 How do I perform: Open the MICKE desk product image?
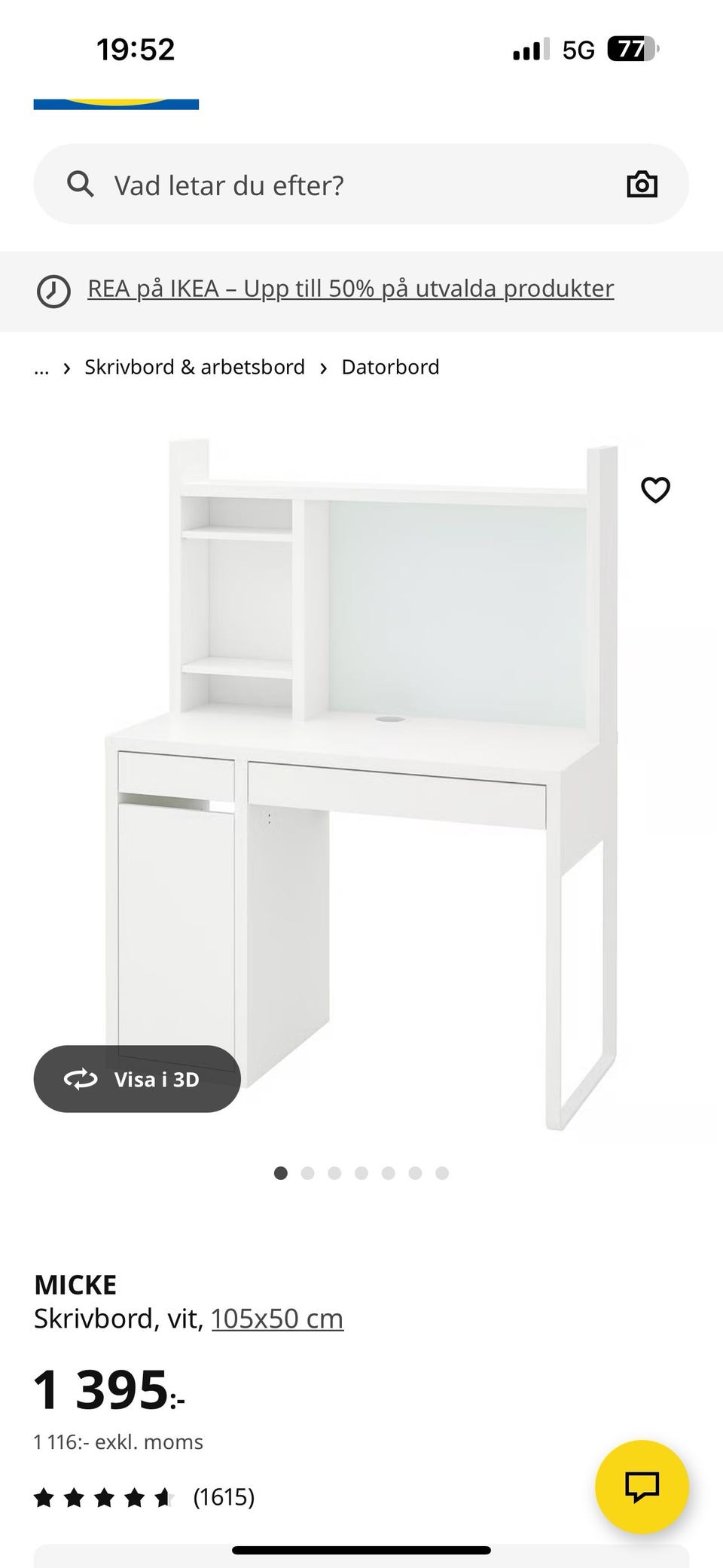361,784
